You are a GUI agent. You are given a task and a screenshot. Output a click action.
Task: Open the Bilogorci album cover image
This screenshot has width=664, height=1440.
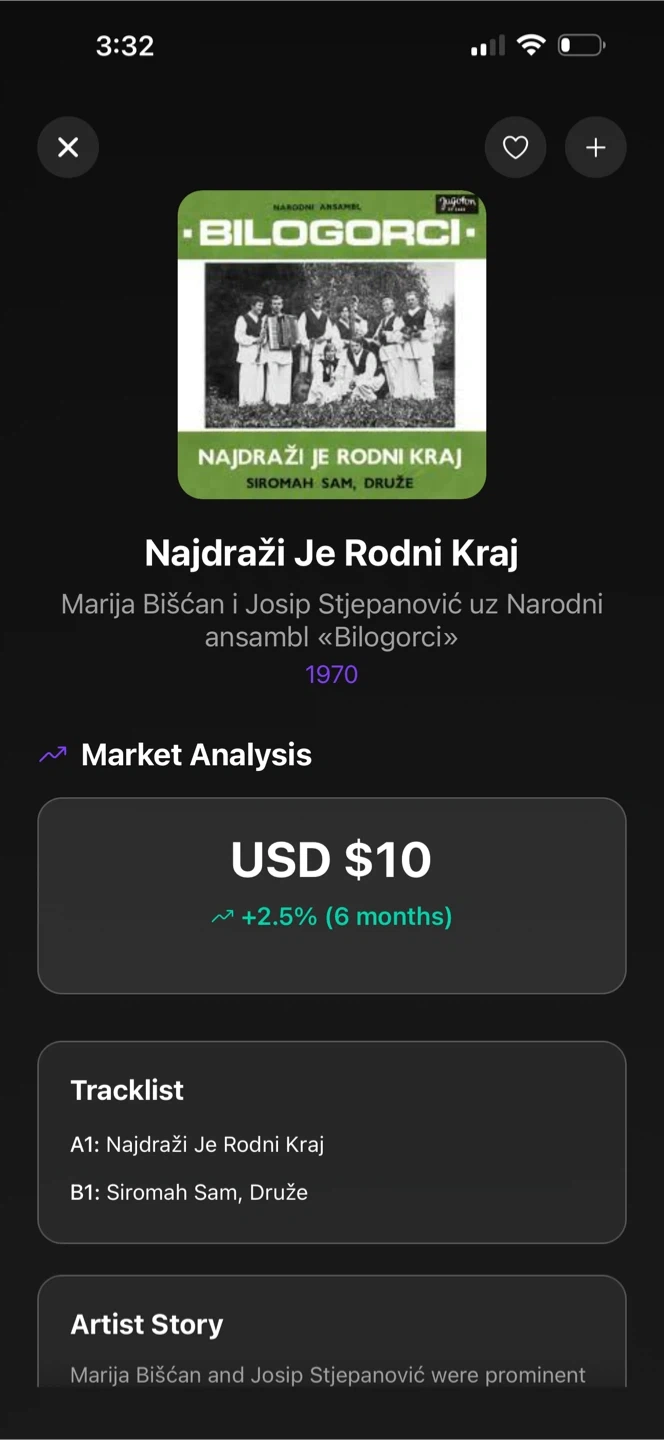click(x=332, y=344)
